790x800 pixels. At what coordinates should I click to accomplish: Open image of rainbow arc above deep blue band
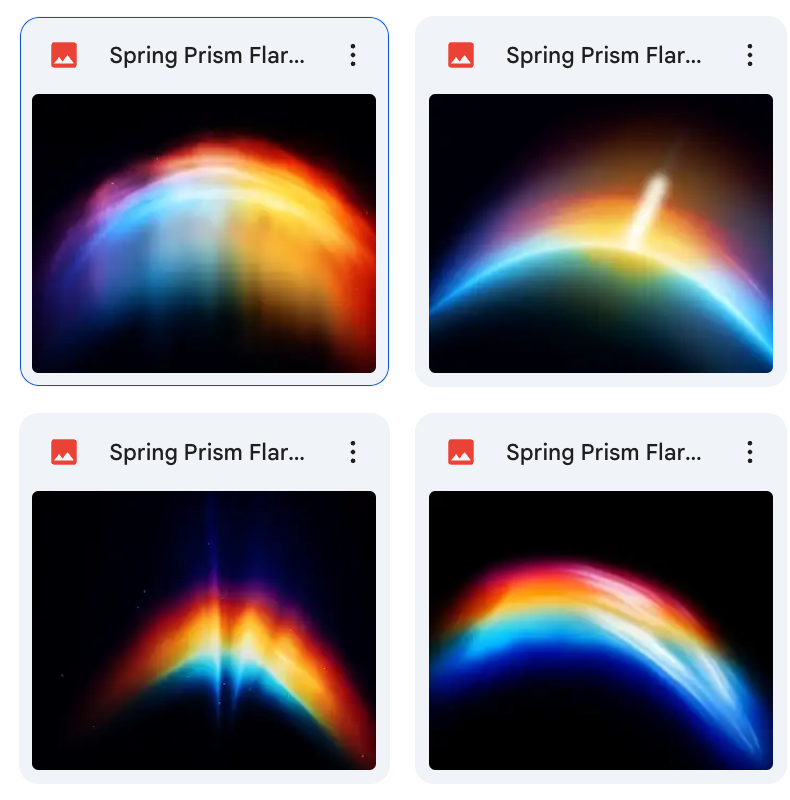600,630
